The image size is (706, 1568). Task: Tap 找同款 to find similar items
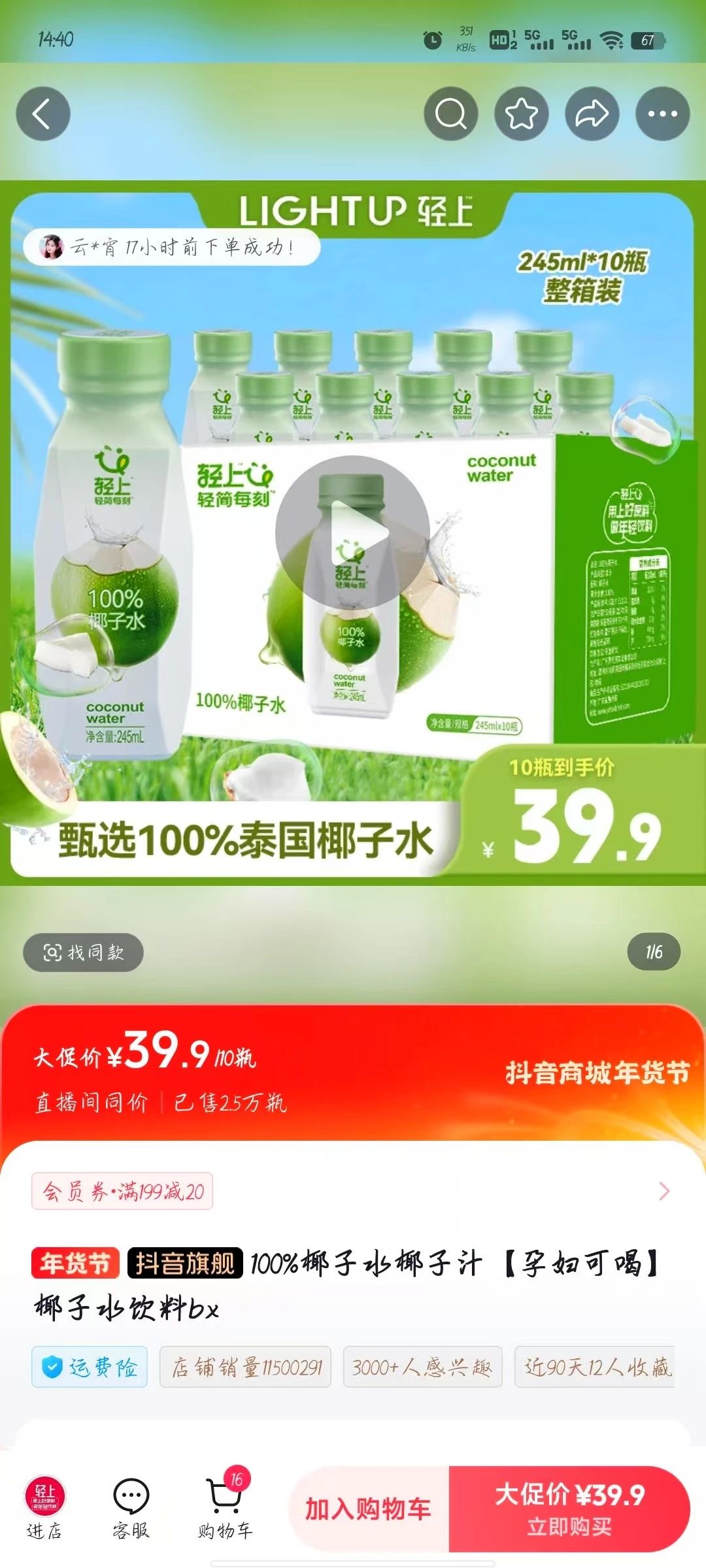pyautogui.click(x=83, y=953)
